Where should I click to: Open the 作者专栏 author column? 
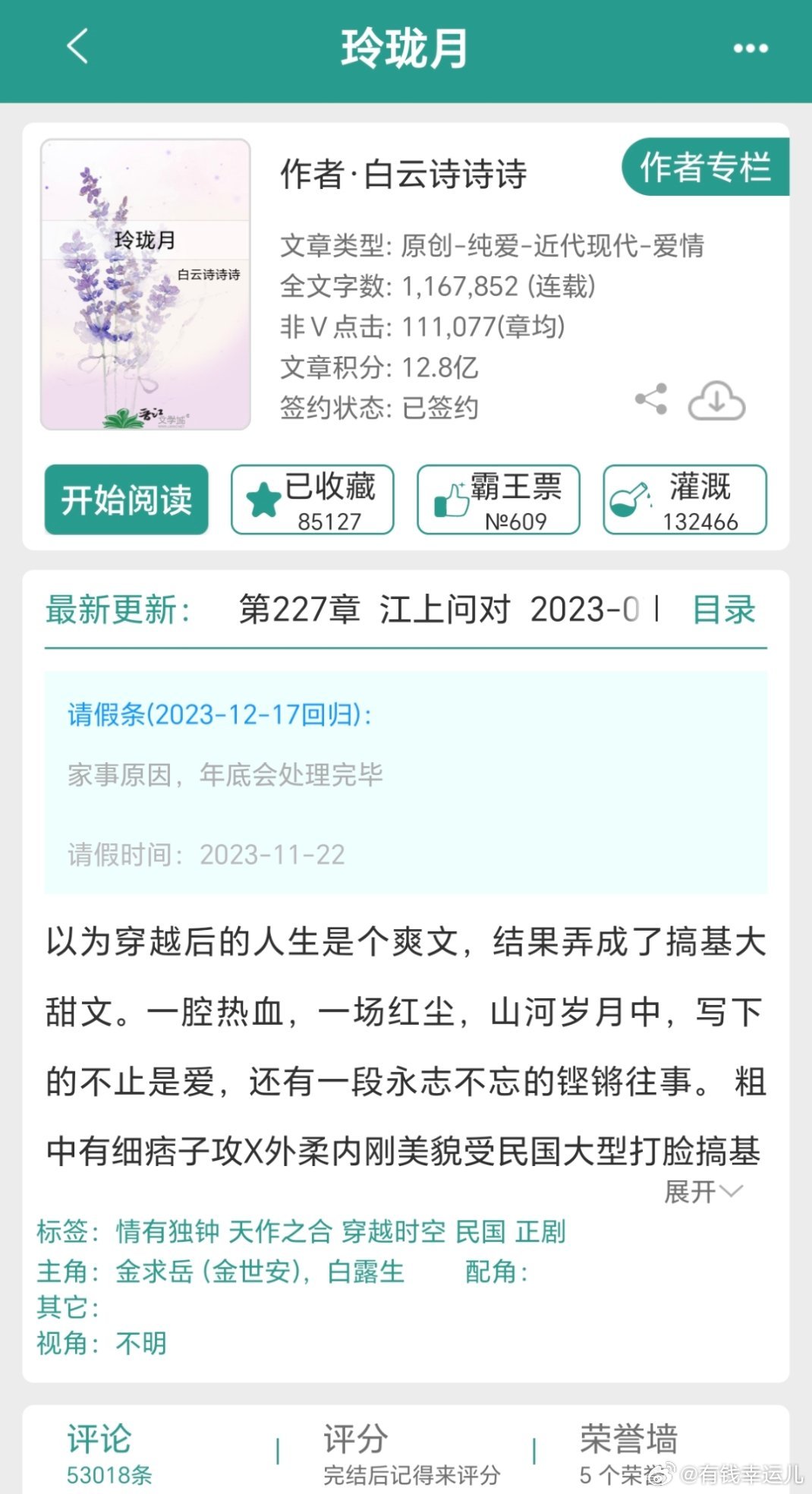706,167
